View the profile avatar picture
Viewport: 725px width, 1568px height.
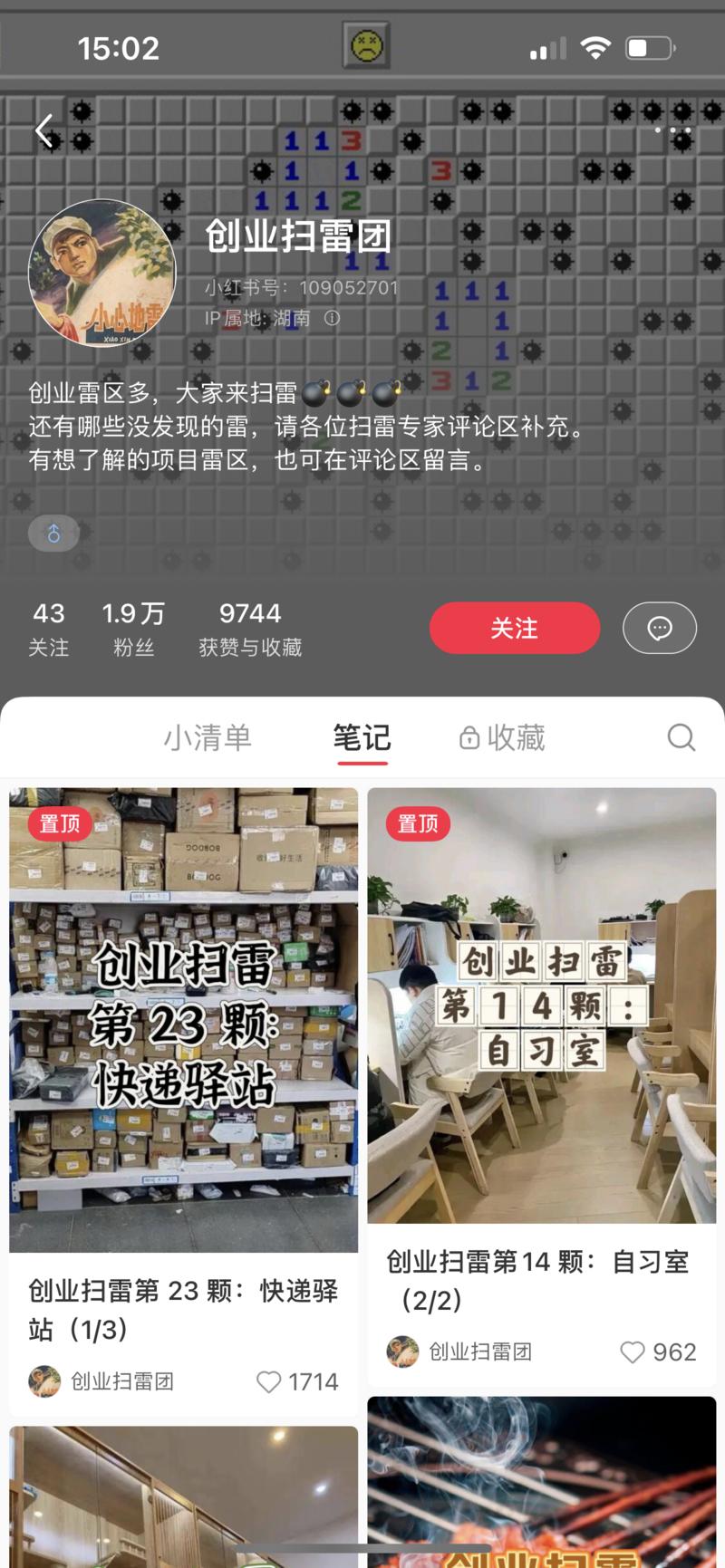click(x=102, y=273)
